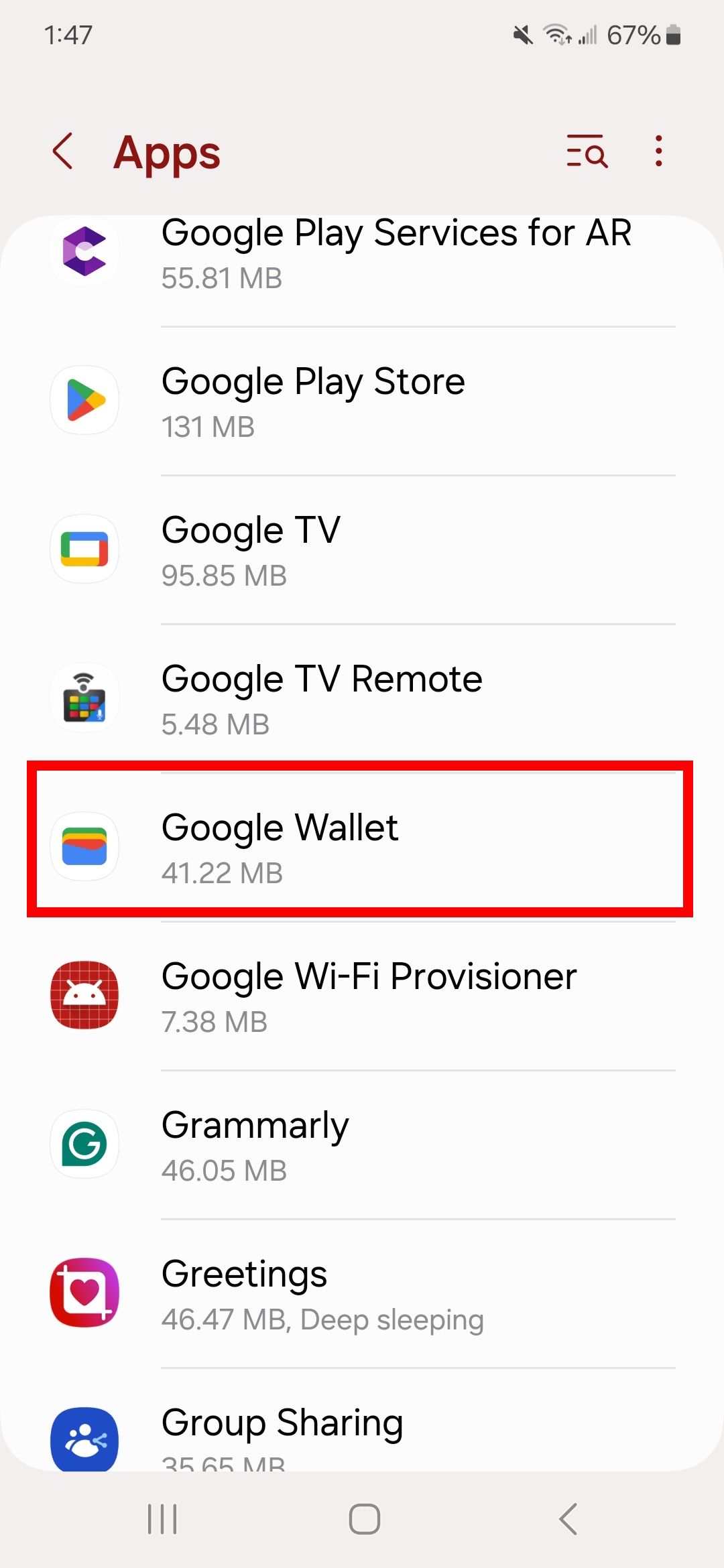Open Google TV Remote settings
Image resolution: width=724 pixels, height=1568 pixels.
tap(362, 698)
